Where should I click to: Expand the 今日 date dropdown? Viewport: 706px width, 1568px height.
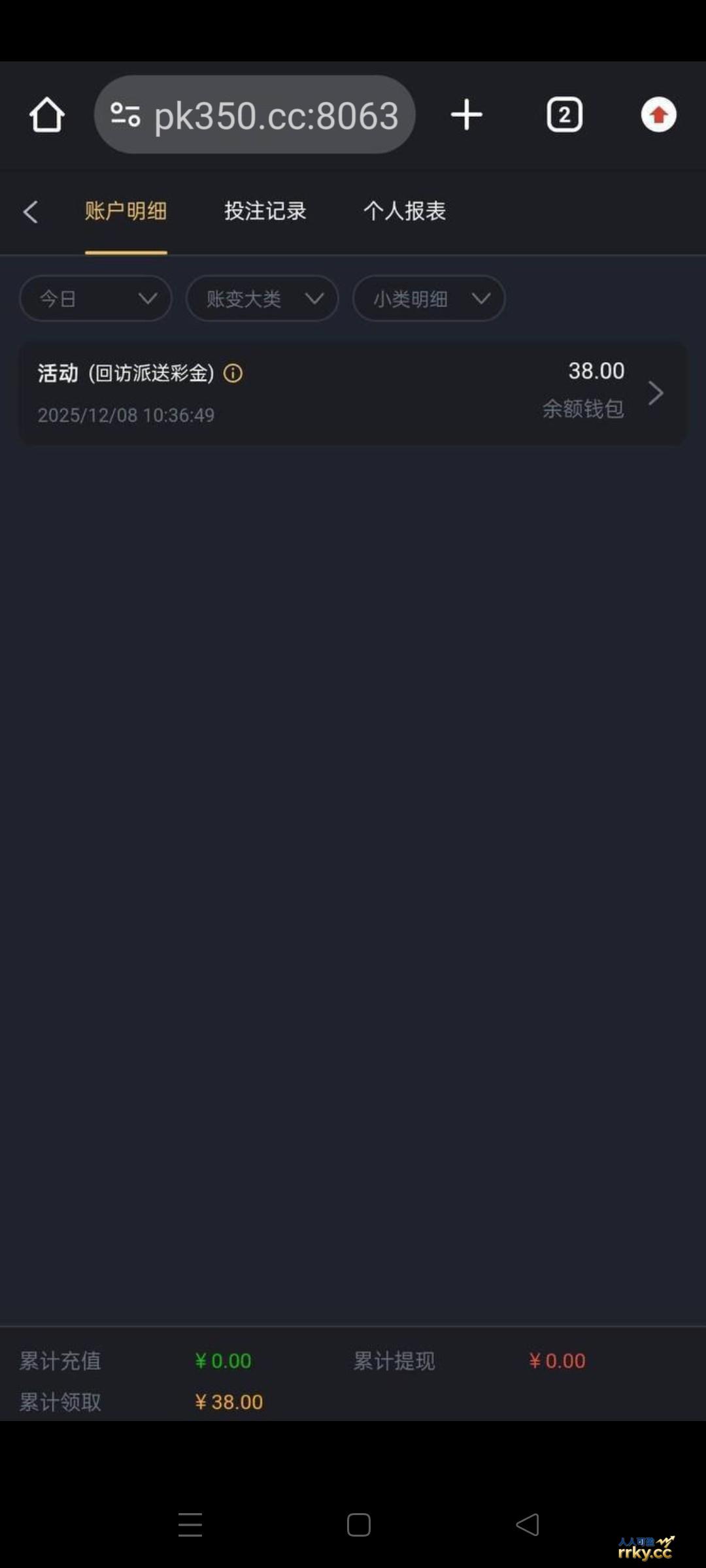(95, 299)
